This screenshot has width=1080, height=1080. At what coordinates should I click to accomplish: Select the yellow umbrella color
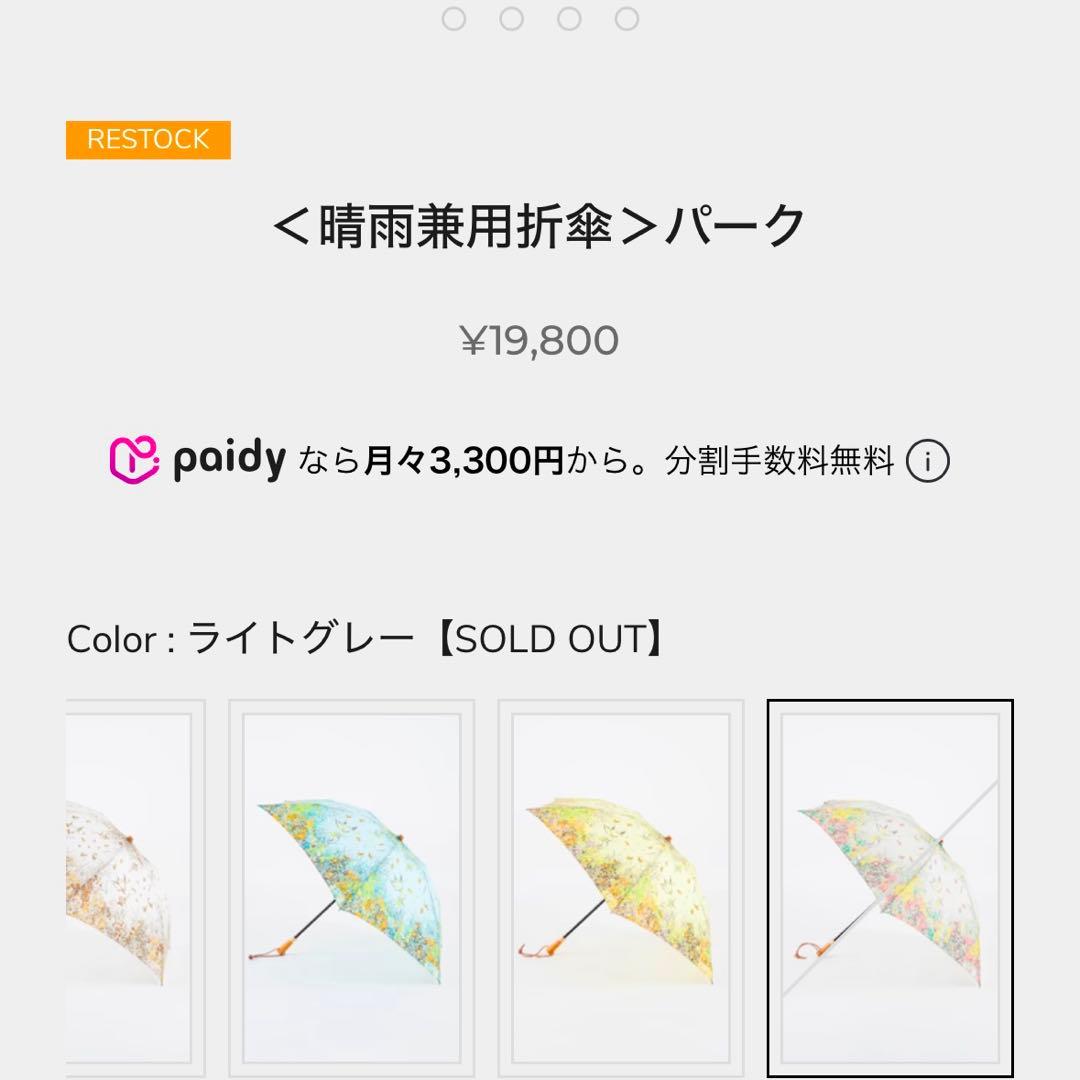(x=621, y=888)
